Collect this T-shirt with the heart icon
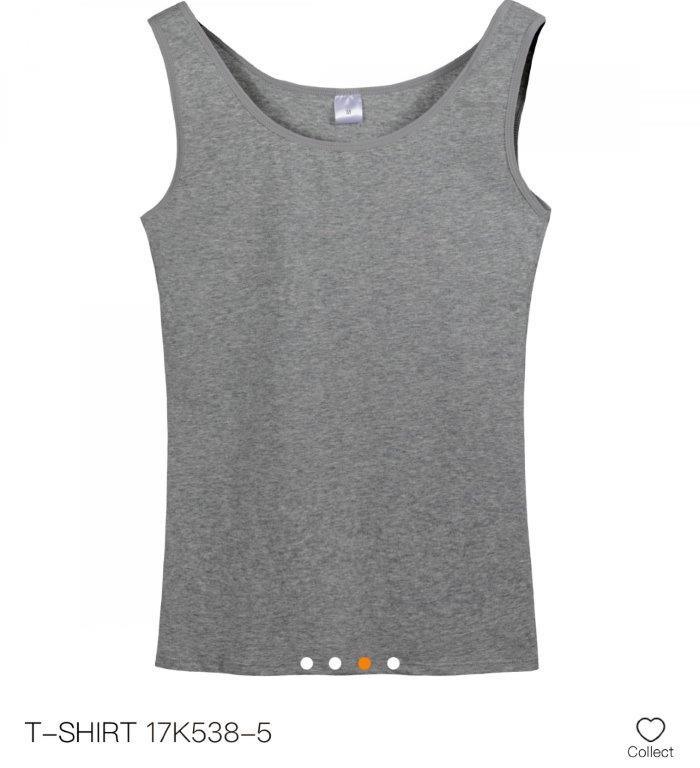 (x=650, y=730)
